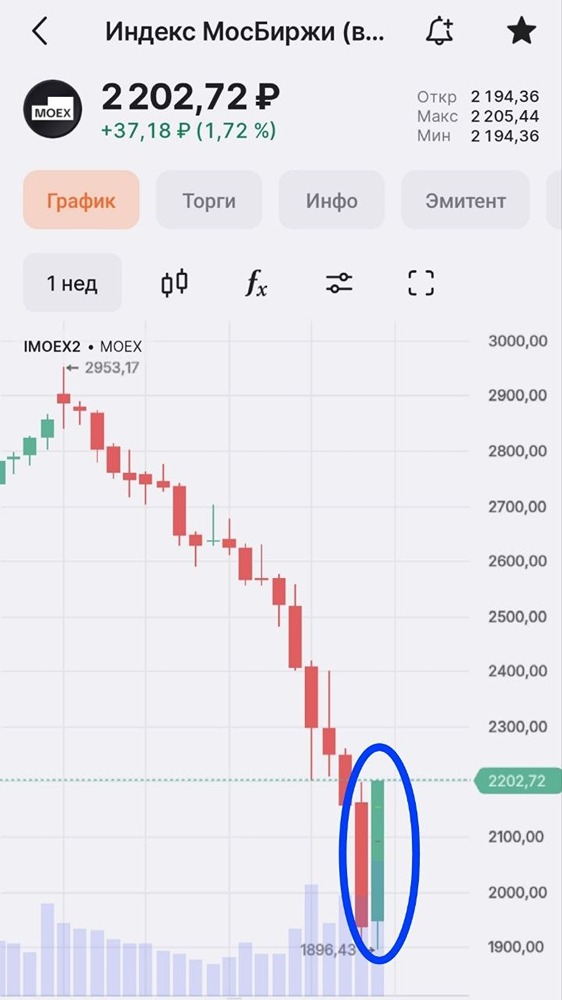Screen dimensions: 562x1000
Task: Set a price alert with the bell icon
Action: pos(439,31)
